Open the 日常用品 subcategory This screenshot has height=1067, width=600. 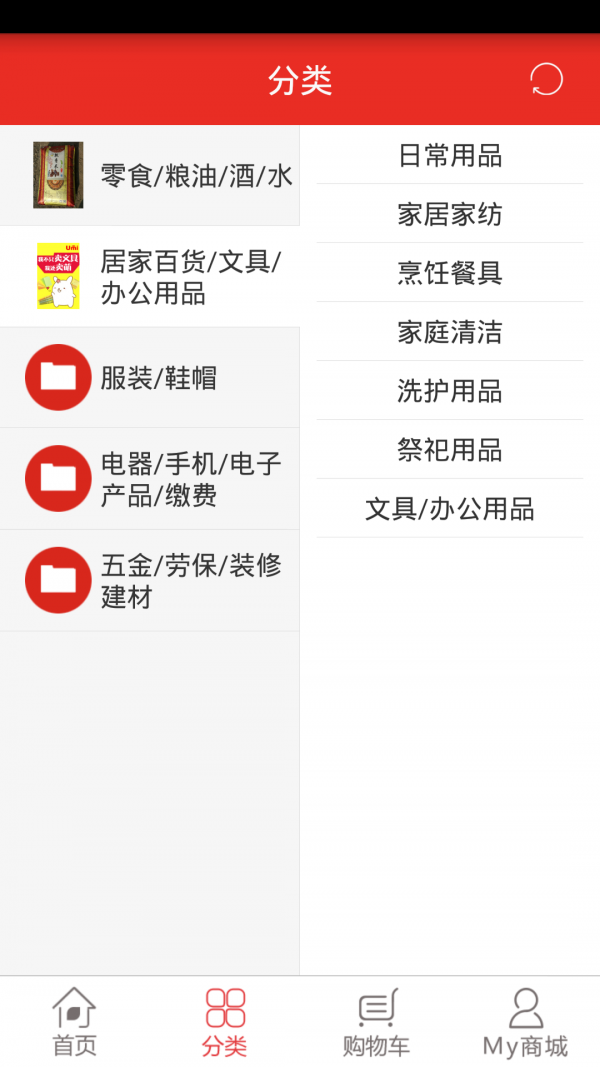click(450, 156)
